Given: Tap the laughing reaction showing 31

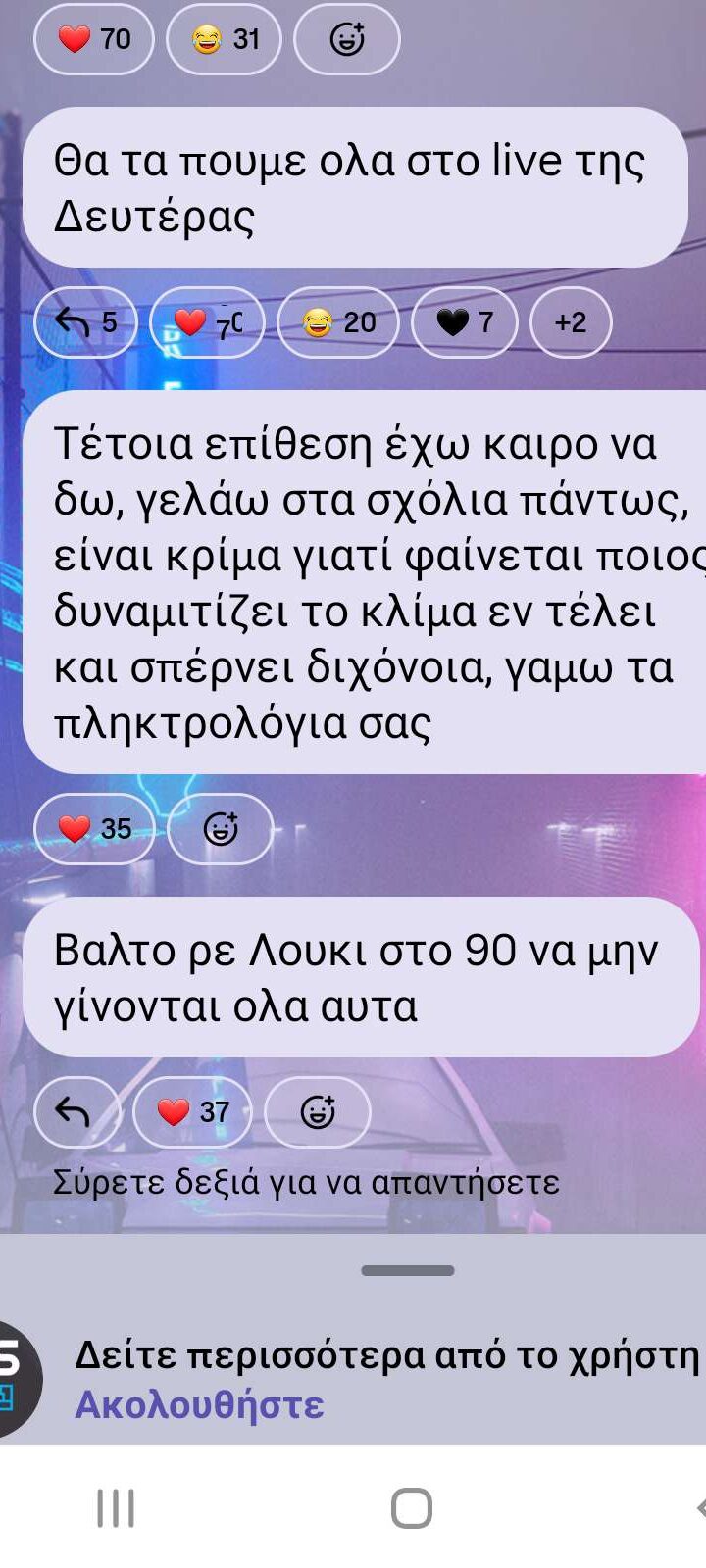Looking at the screenshot, I should click(x=225, y=39).
